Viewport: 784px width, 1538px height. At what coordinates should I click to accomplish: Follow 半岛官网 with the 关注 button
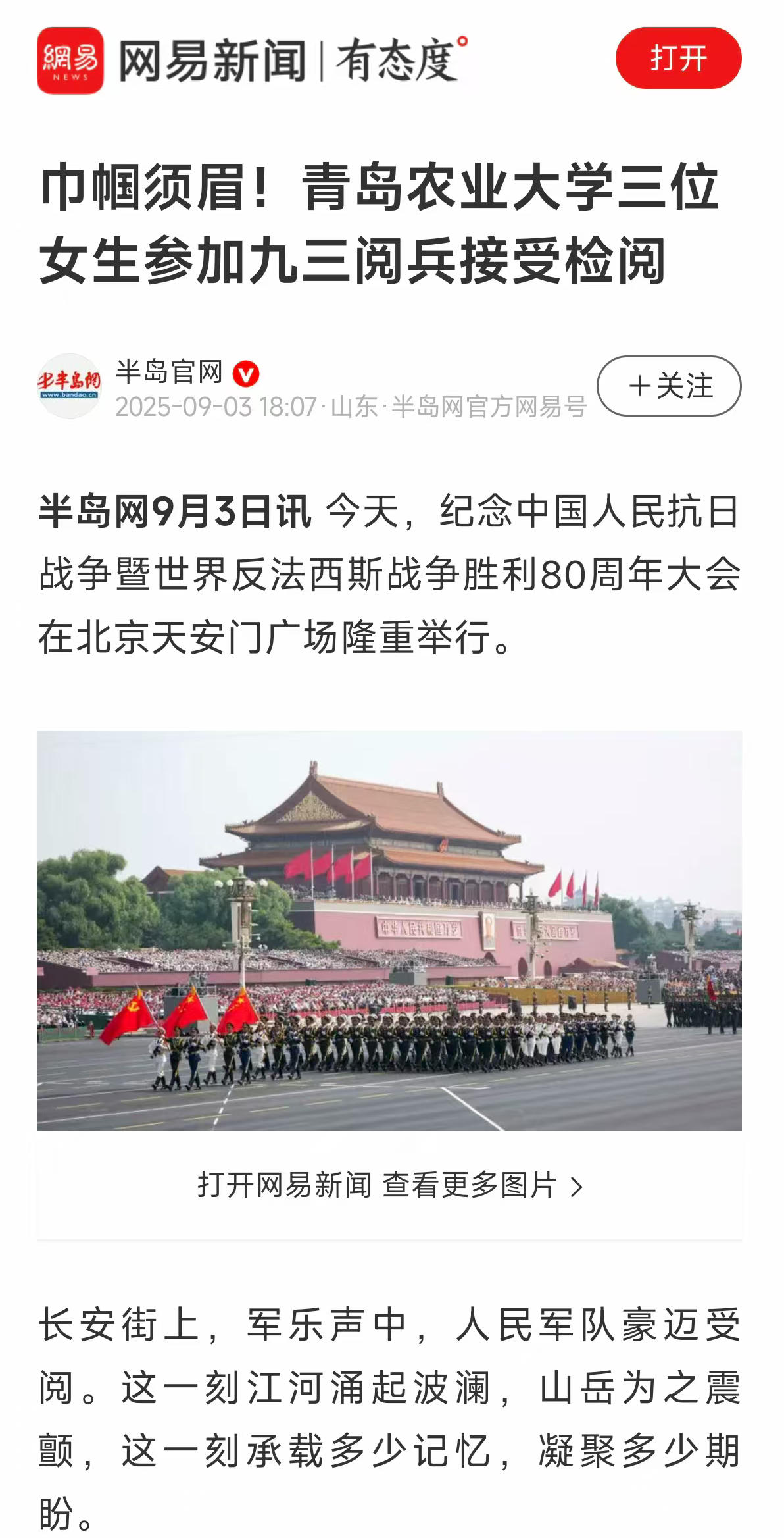tap(669, 386)
